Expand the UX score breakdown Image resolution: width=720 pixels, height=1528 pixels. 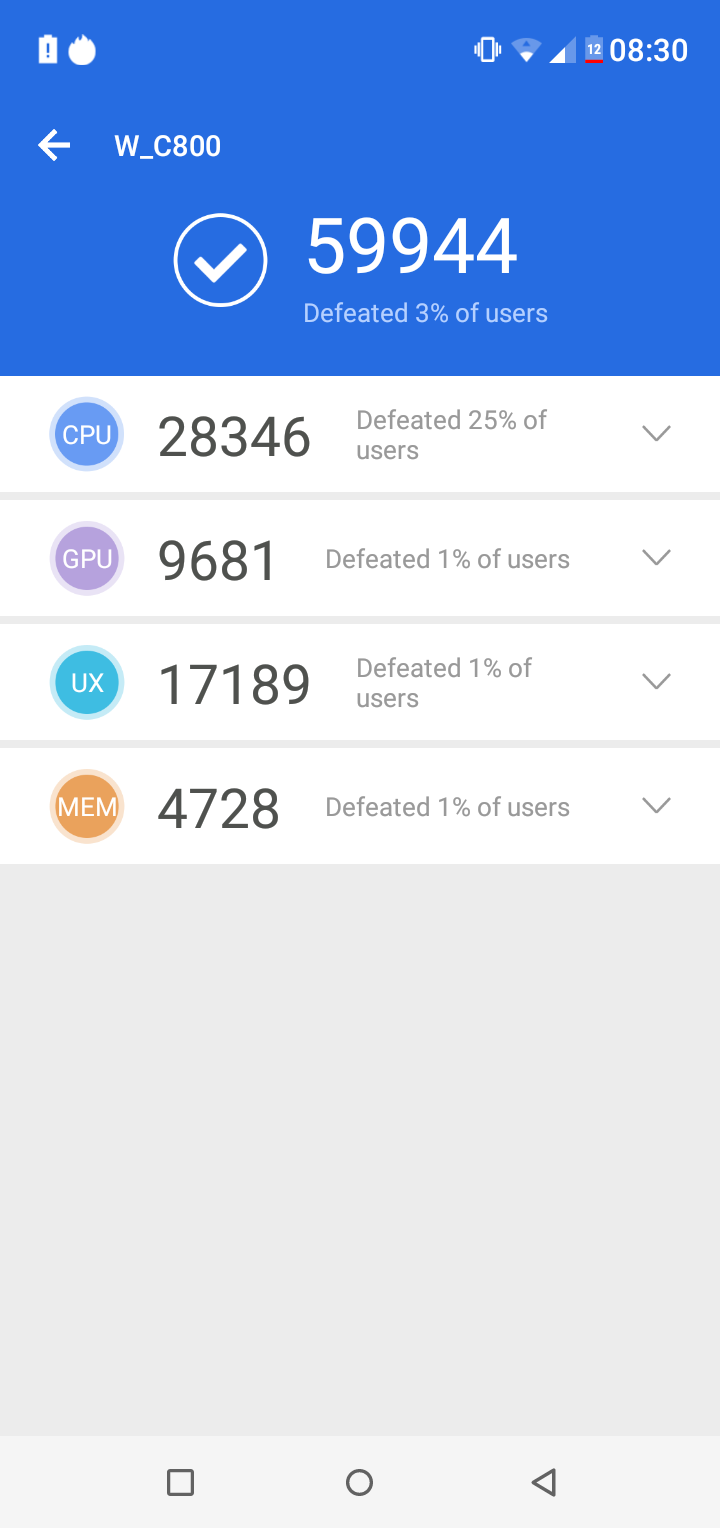click(656, 681)
